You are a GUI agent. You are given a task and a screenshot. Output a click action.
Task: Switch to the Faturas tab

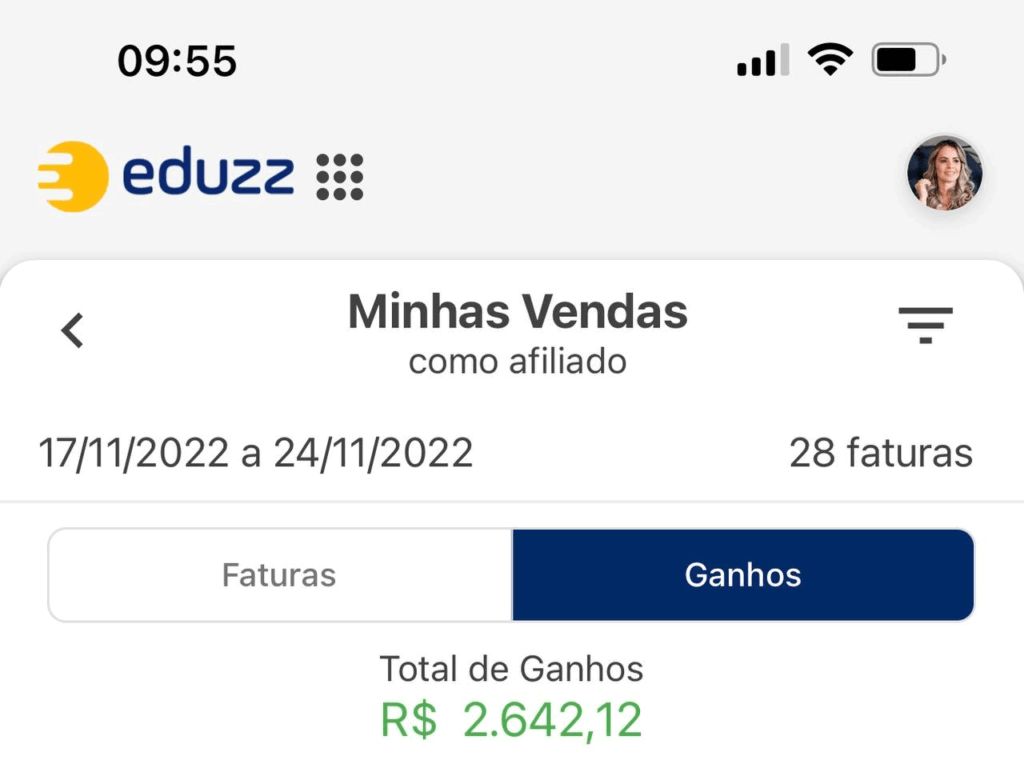coord(280,575)
